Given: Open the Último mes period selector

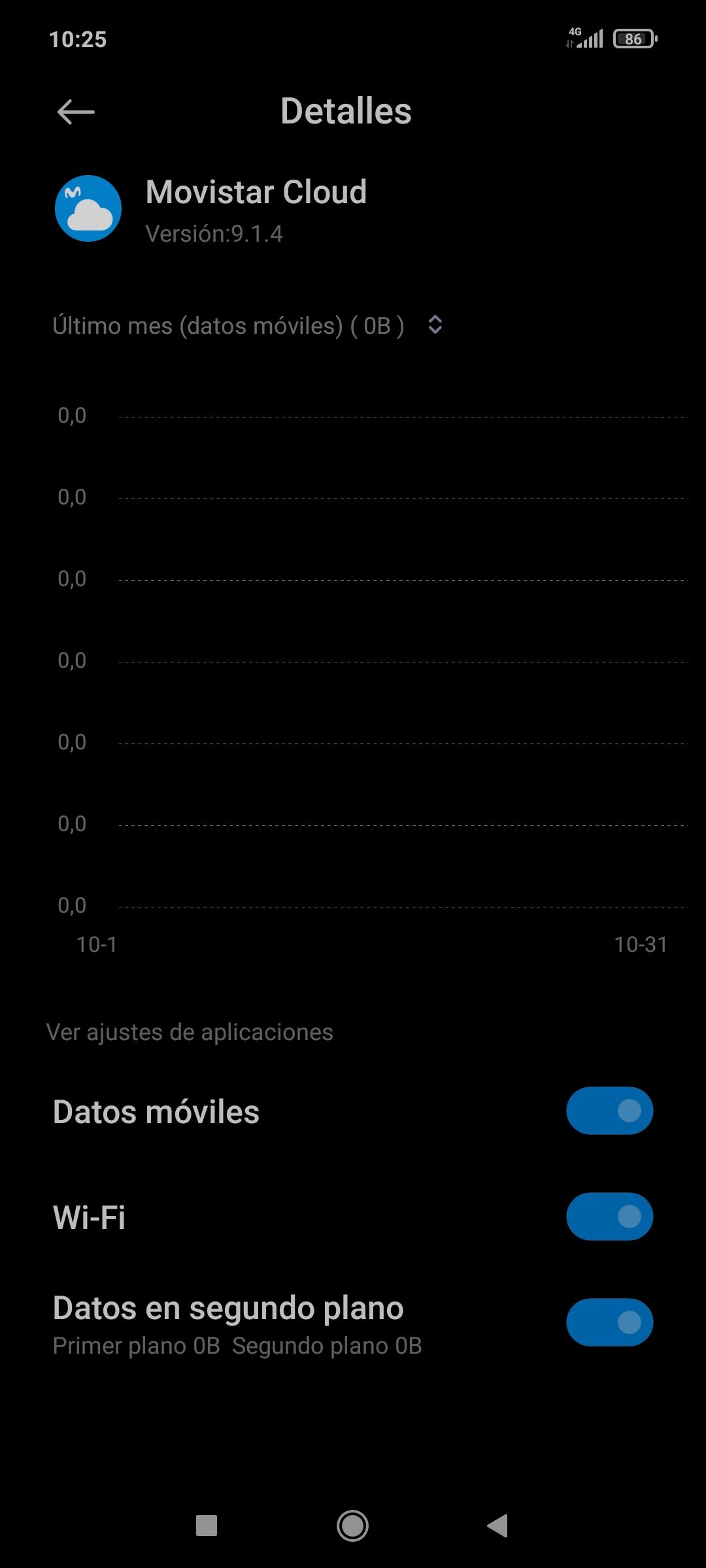Looking at the screenshot, I should point(229,325).
